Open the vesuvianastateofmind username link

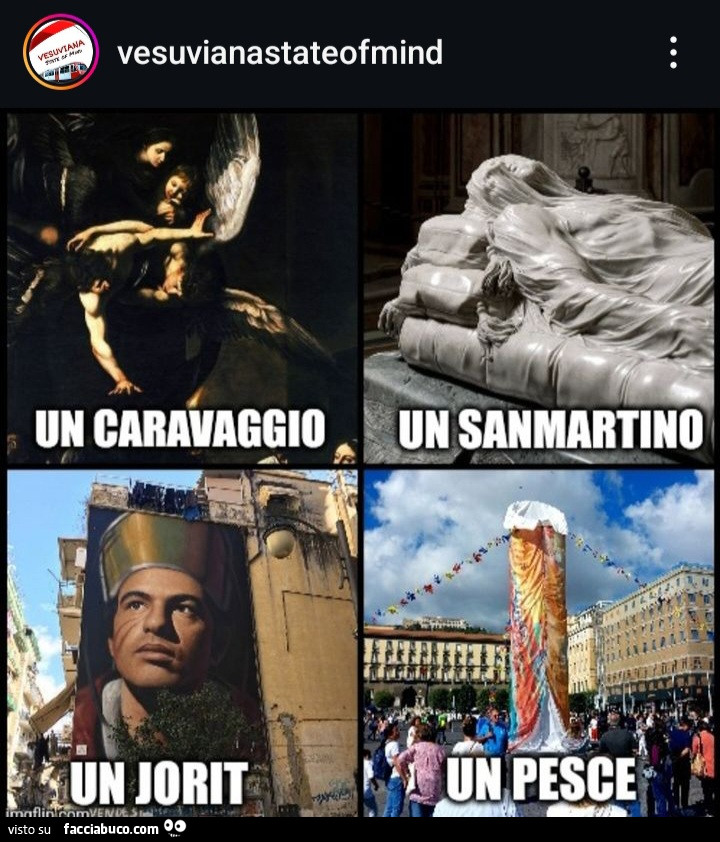coord(280,53)
